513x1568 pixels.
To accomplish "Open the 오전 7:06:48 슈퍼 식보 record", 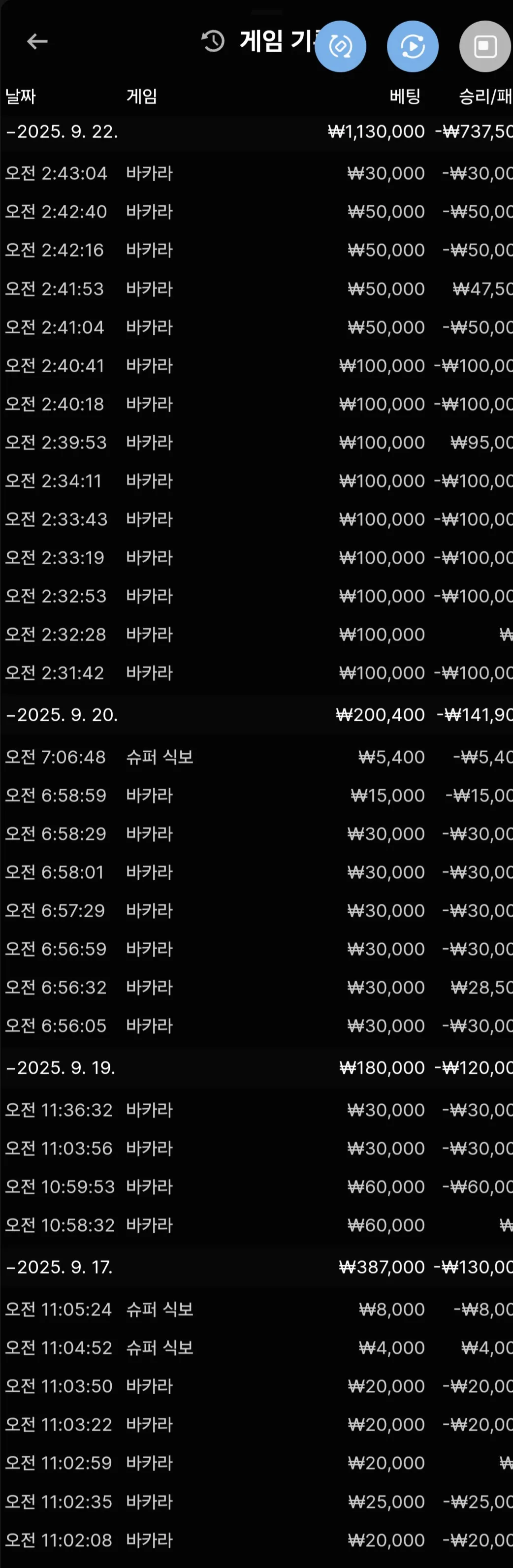I will pos(256,757).
